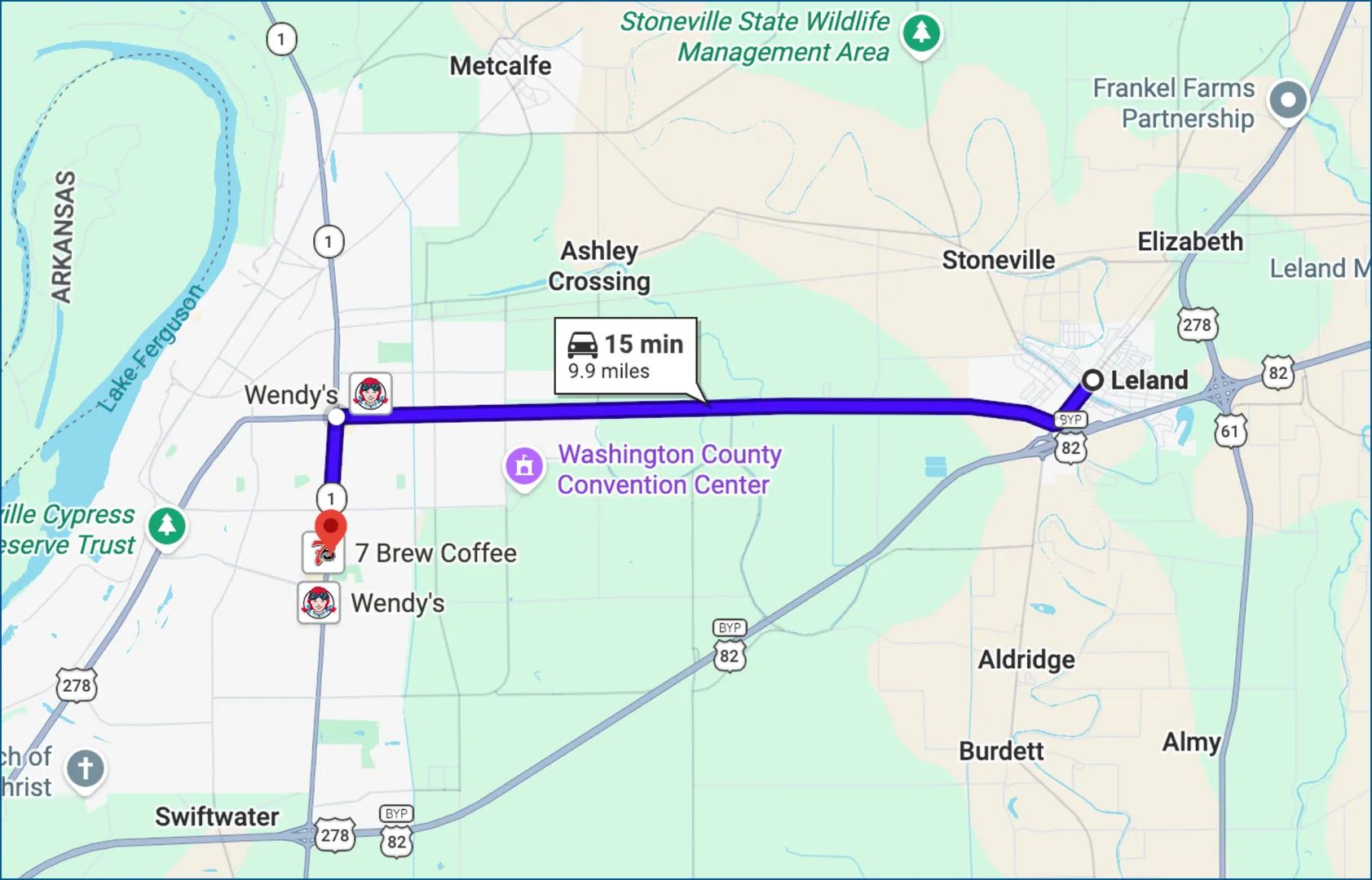Open the church marker near Swiftwater

click(x=86, y=768)
